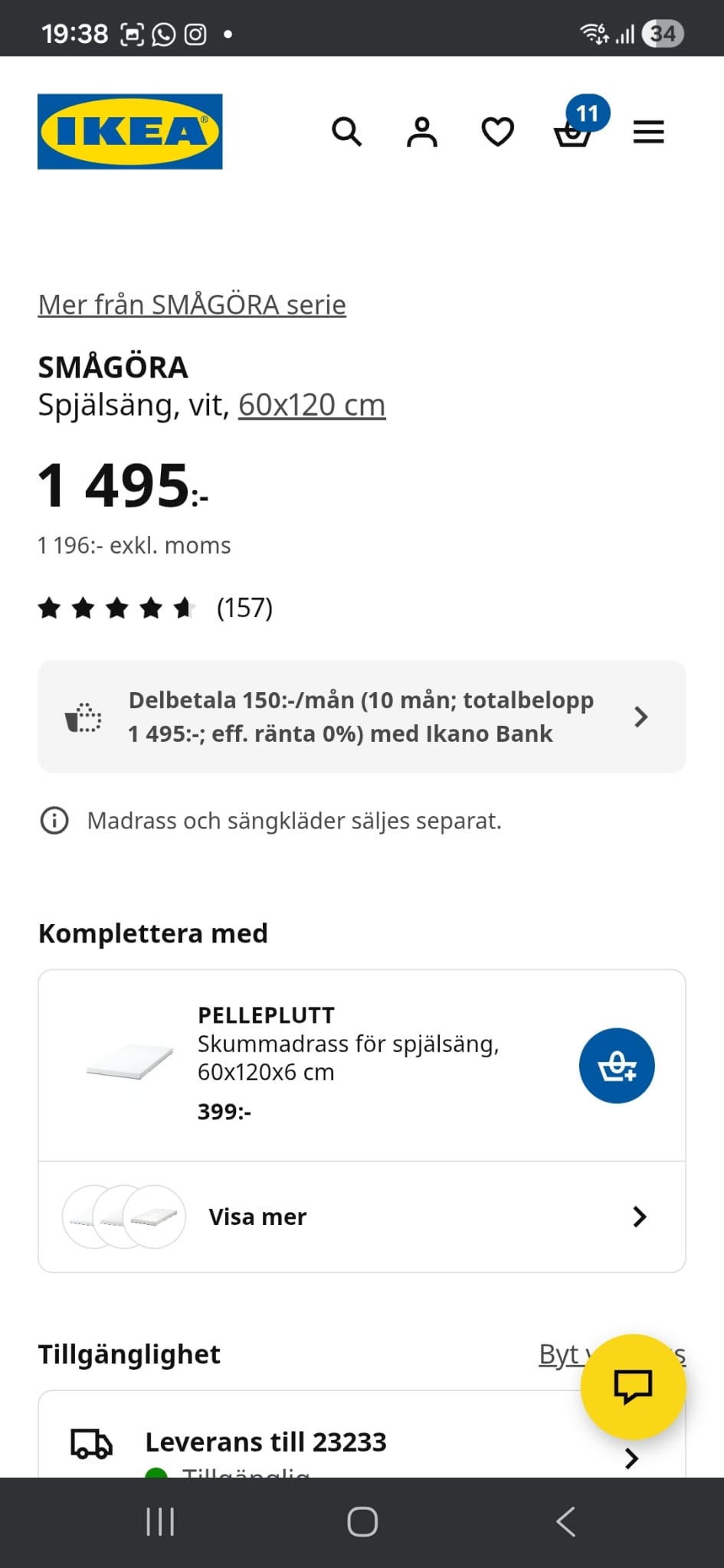Open the favorites heart icon
Image resolution: width=724 pixels, height=1568 pixels.
coord(498,132)
